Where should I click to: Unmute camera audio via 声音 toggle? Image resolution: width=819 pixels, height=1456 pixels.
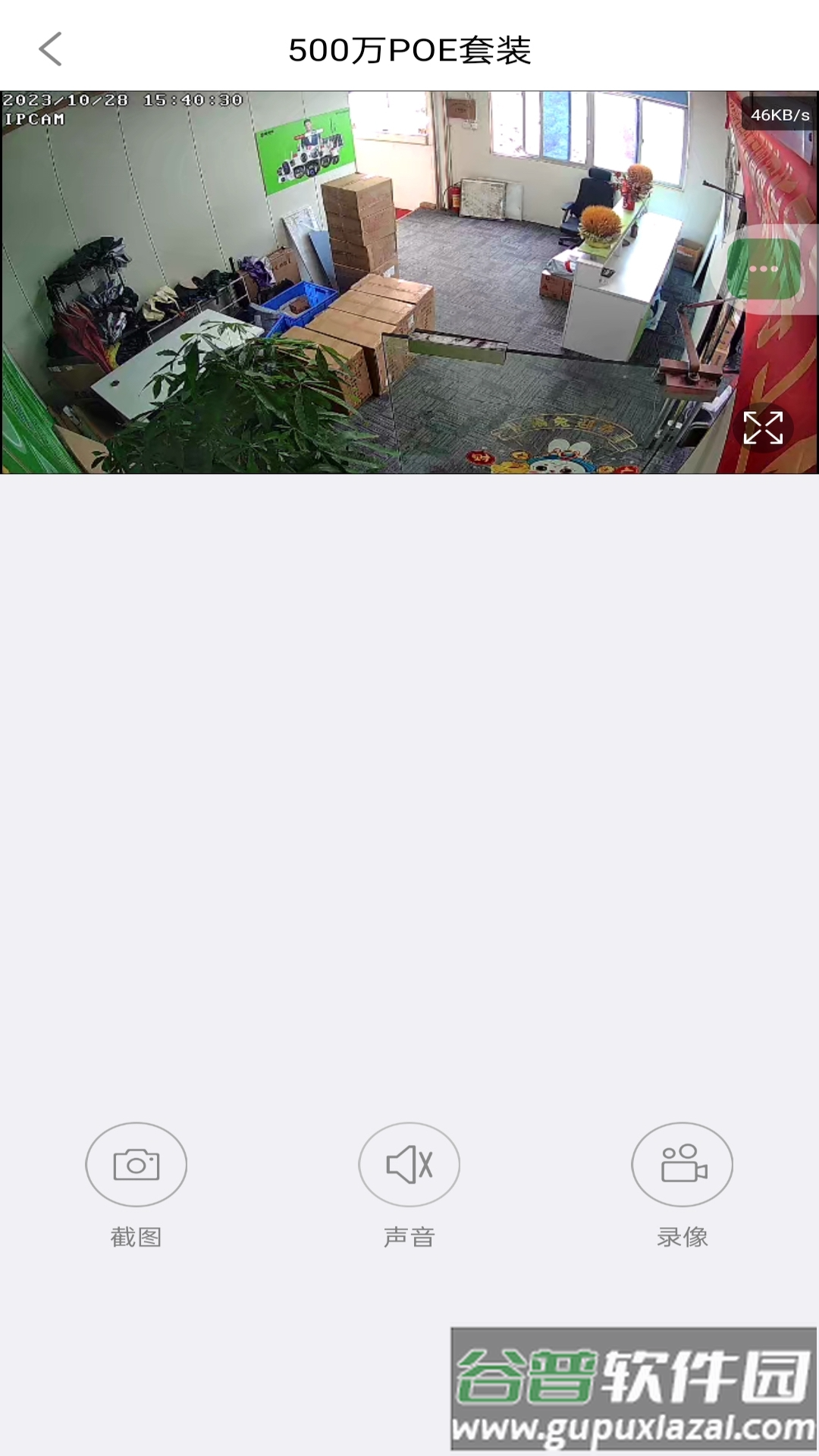pos(409,1165)
